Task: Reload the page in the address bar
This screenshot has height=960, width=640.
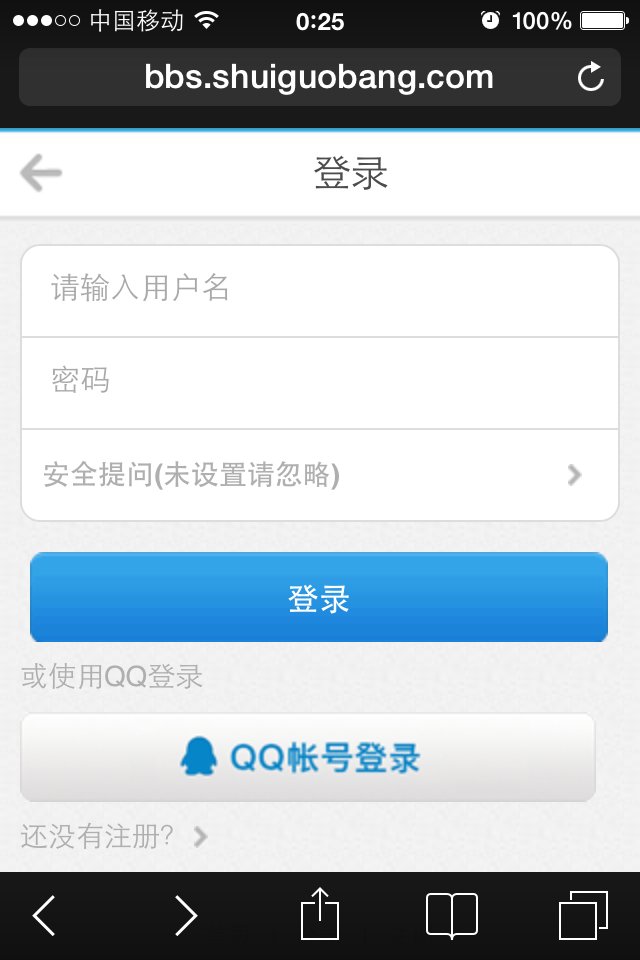Action: click(591, 77)
